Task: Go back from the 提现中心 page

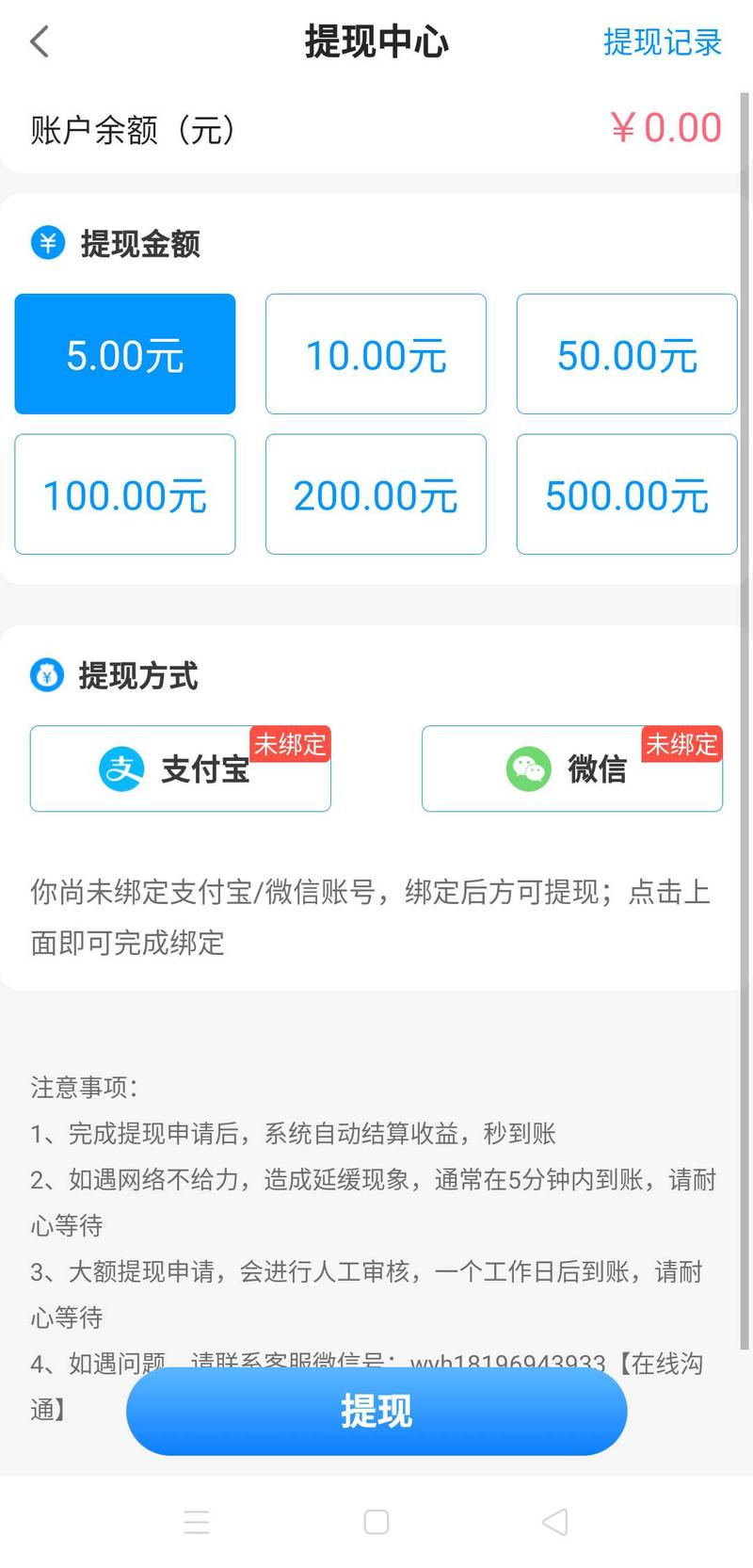Action: tap(40, 42)
